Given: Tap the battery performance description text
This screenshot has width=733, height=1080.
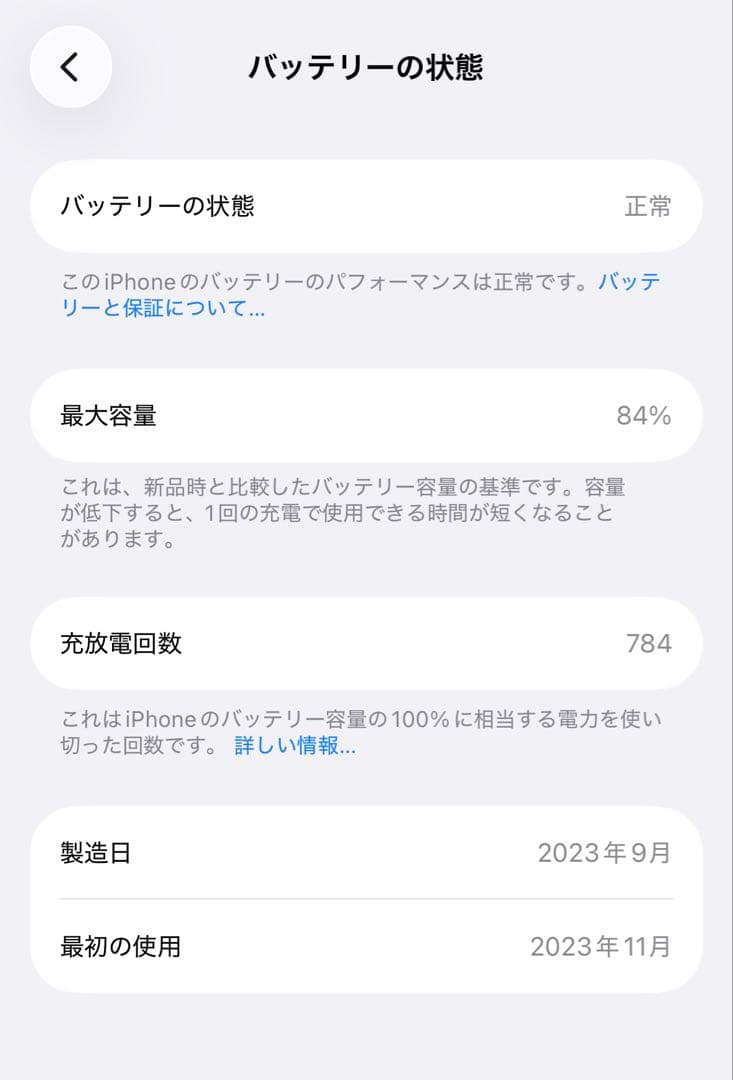Looking at the screenshot, I should pyautogui.click(x=300, y=283).
